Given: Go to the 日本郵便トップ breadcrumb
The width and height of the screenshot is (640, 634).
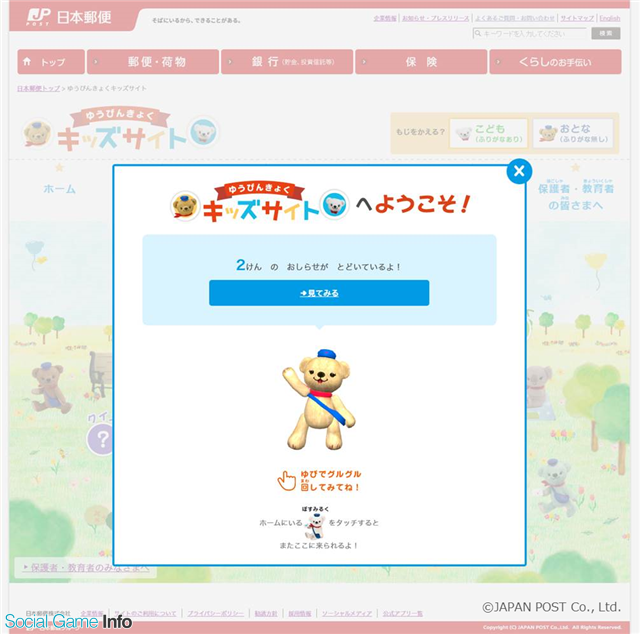Looking at the screenshot, I should (x=38, y=88).
